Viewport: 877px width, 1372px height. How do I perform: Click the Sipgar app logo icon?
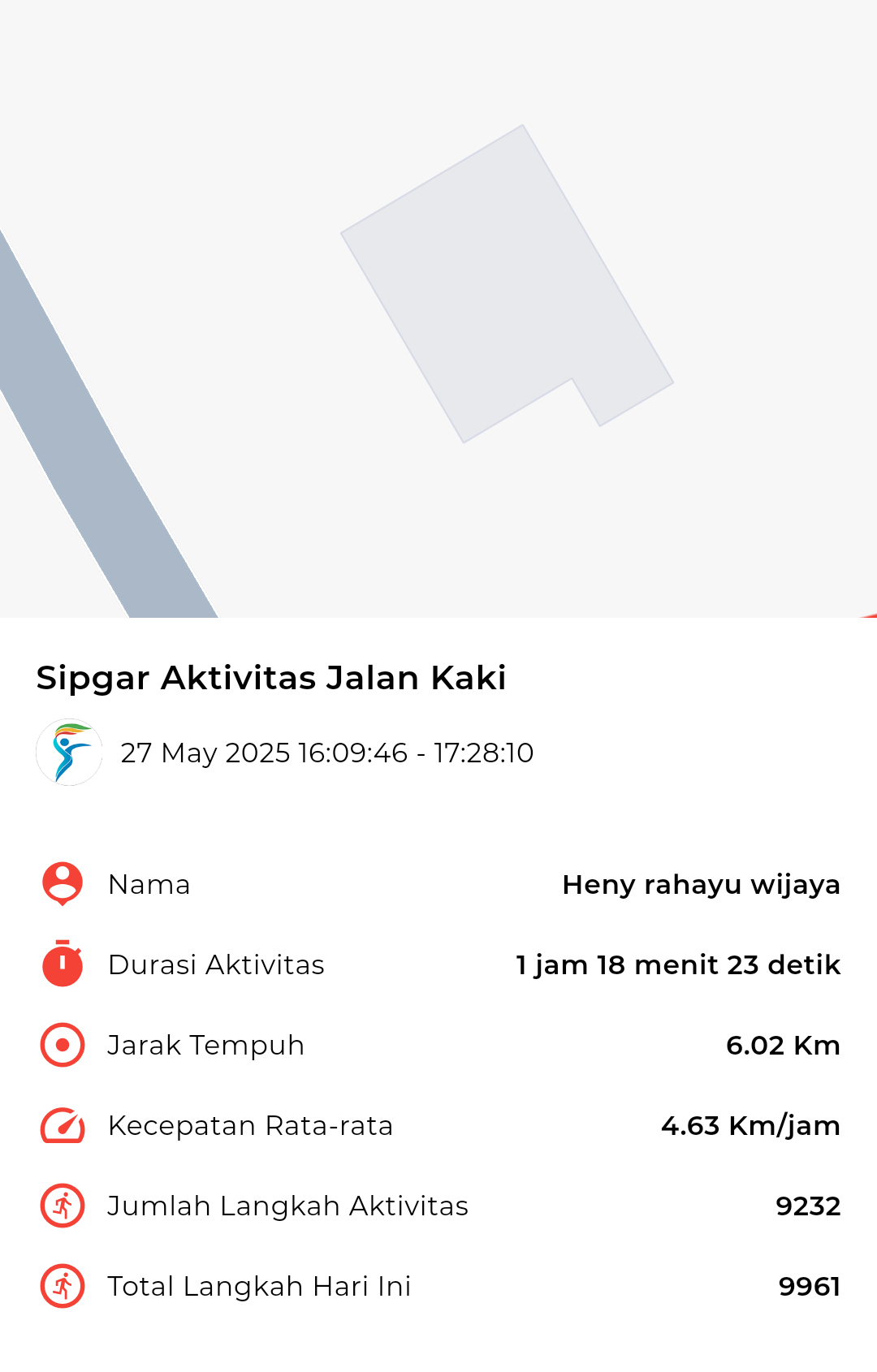click(x=71, y=753)
